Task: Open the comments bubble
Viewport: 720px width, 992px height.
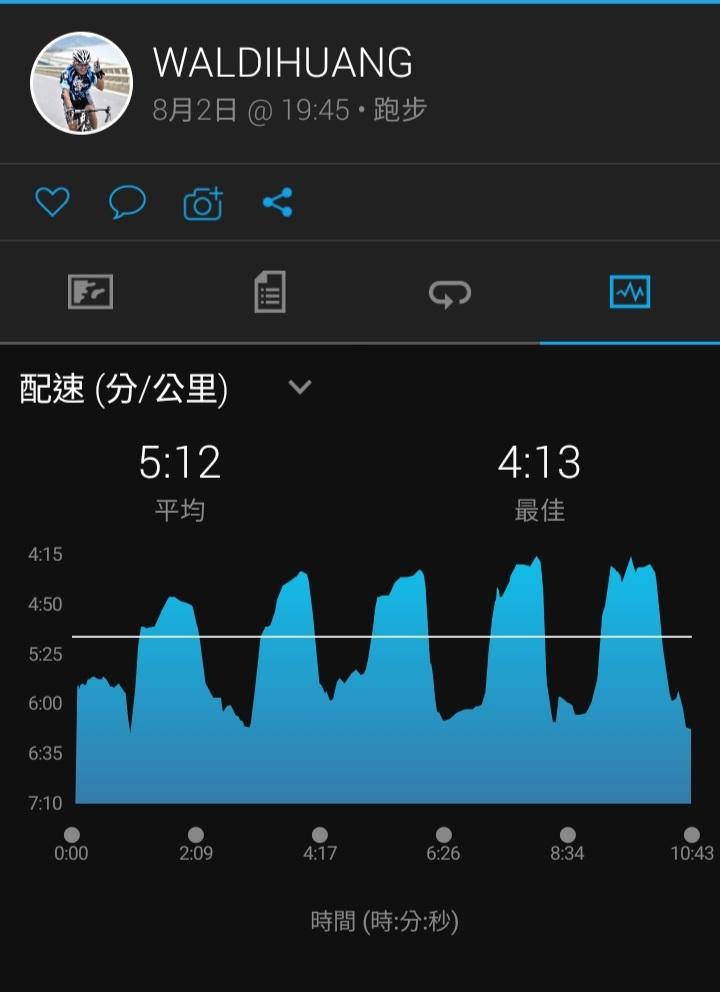Action: [127, 202]
